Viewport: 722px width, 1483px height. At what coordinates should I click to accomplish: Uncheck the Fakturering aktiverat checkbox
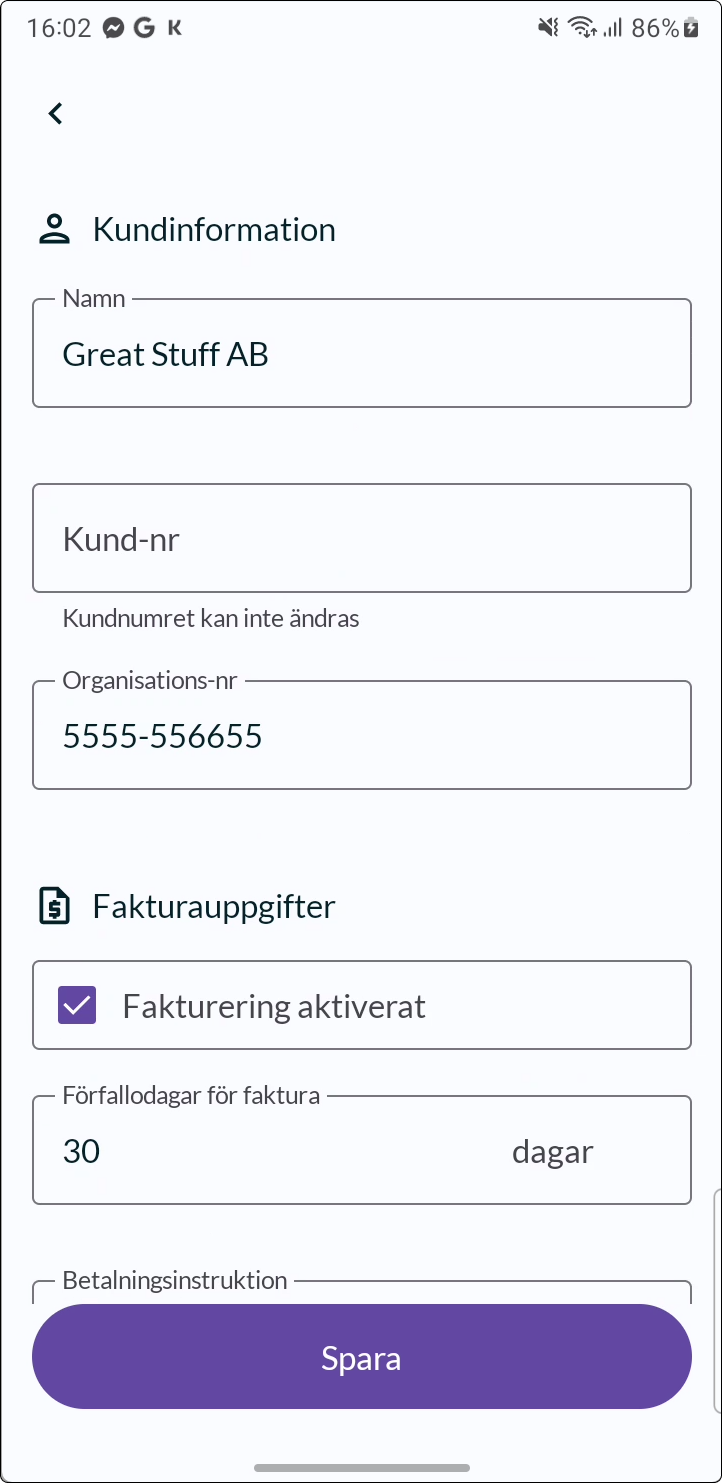pos(77,1005)
